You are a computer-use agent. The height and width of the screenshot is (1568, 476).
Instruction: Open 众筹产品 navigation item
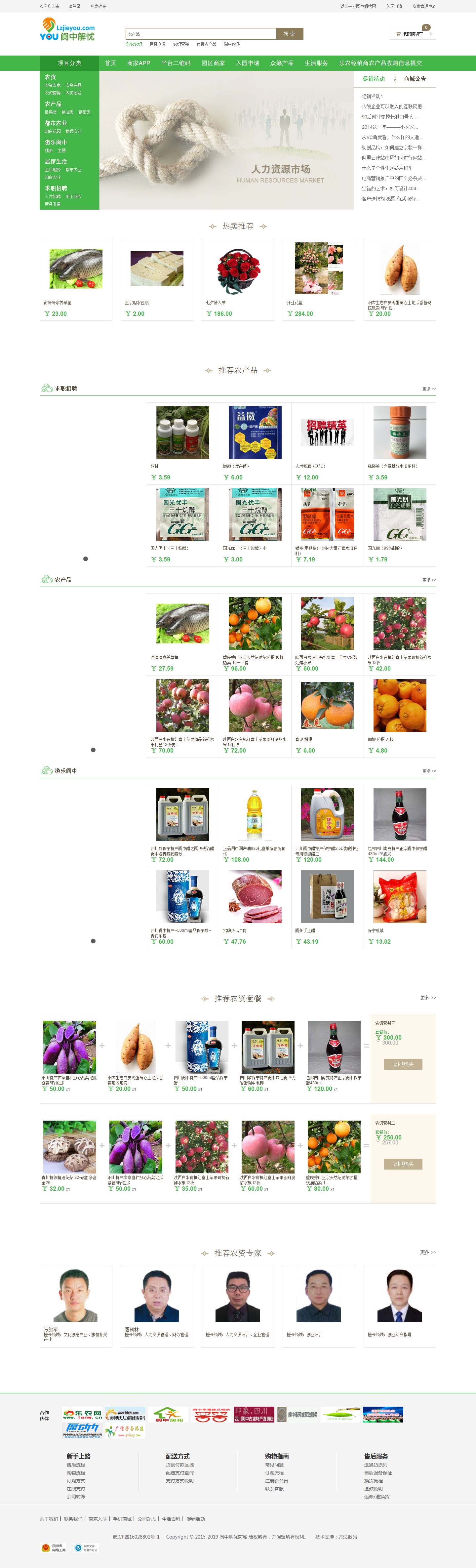pyautogui.click(x=282, y=63)
